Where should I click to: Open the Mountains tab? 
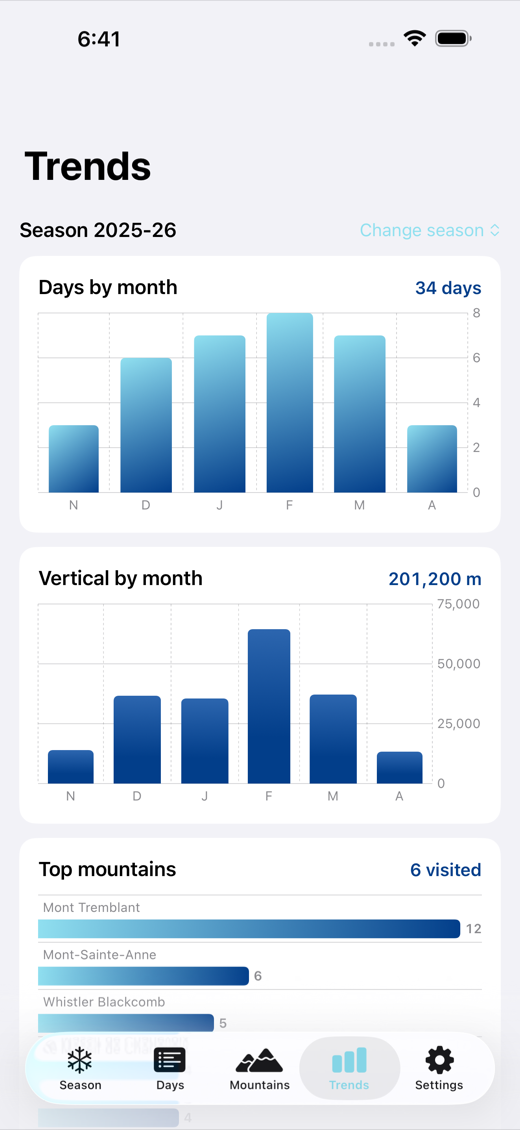(x=259, y=1069)
